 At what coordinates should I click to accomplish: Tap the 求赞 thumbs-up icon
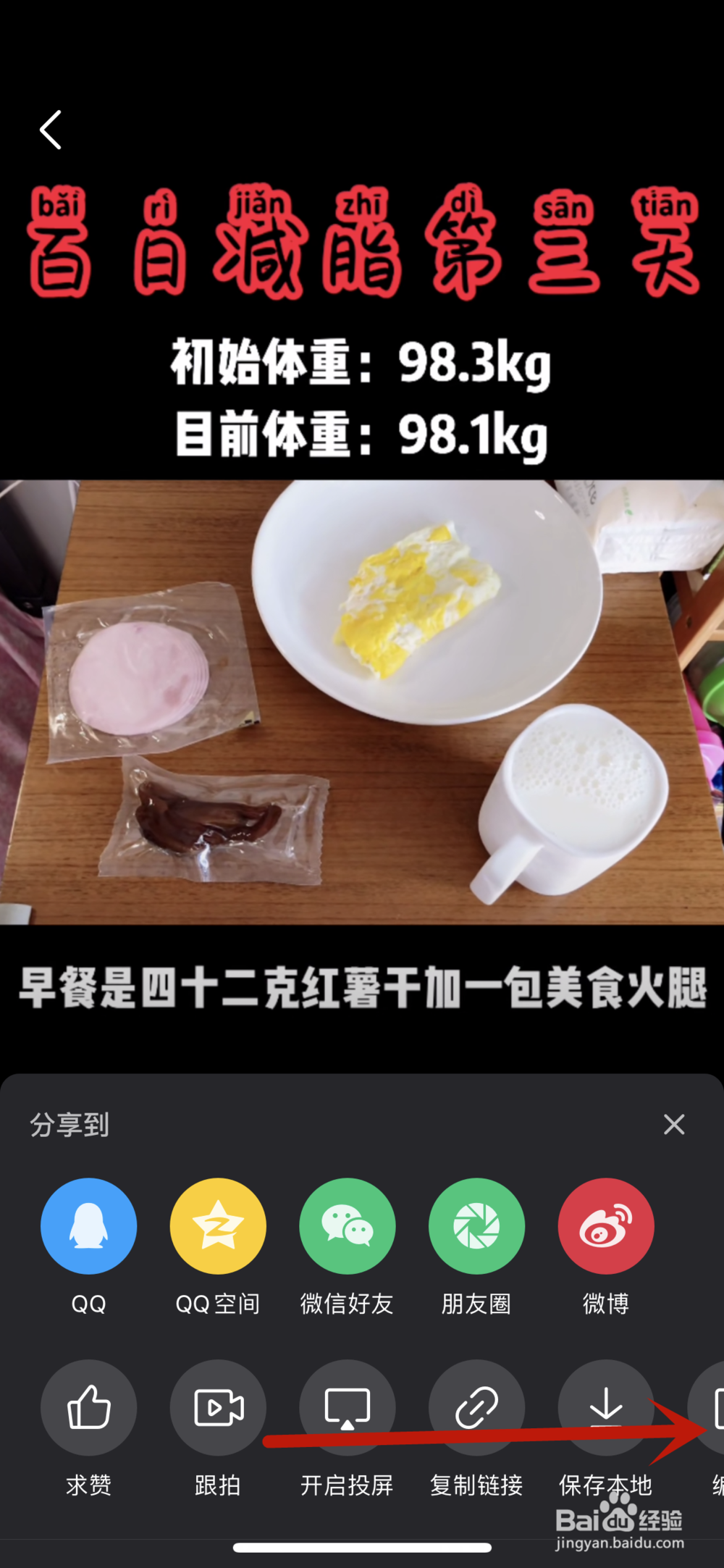88,1408
